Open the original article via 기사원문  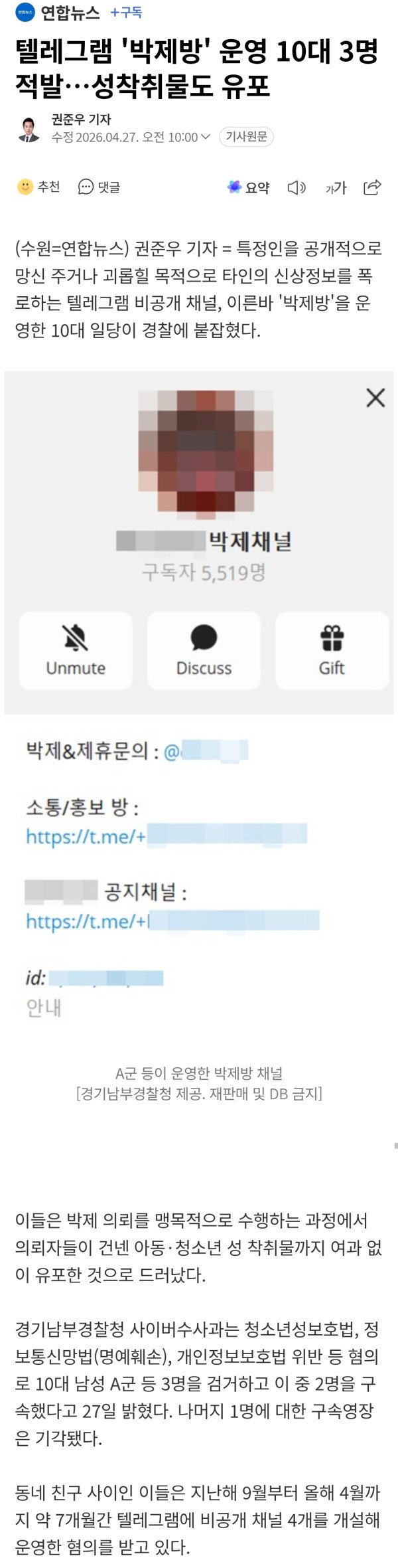246,137
